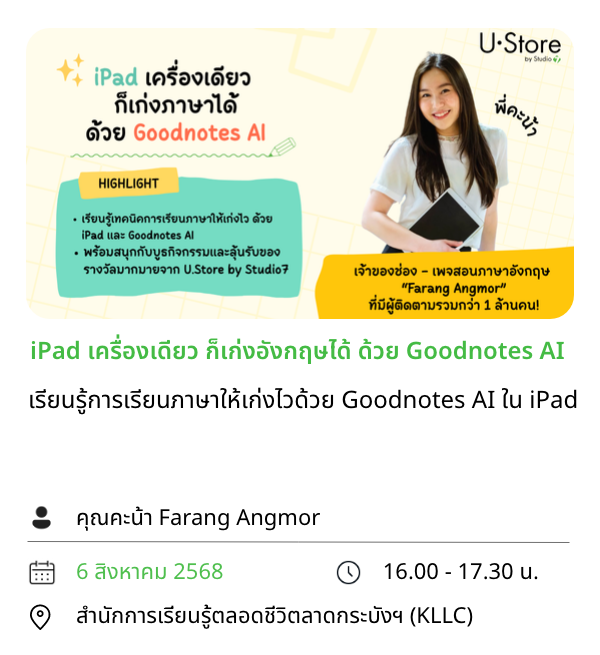Screen dimensions: 600x655
Task: Open the iPad Goodnotes AI event banner
Action: pos(300,172)
